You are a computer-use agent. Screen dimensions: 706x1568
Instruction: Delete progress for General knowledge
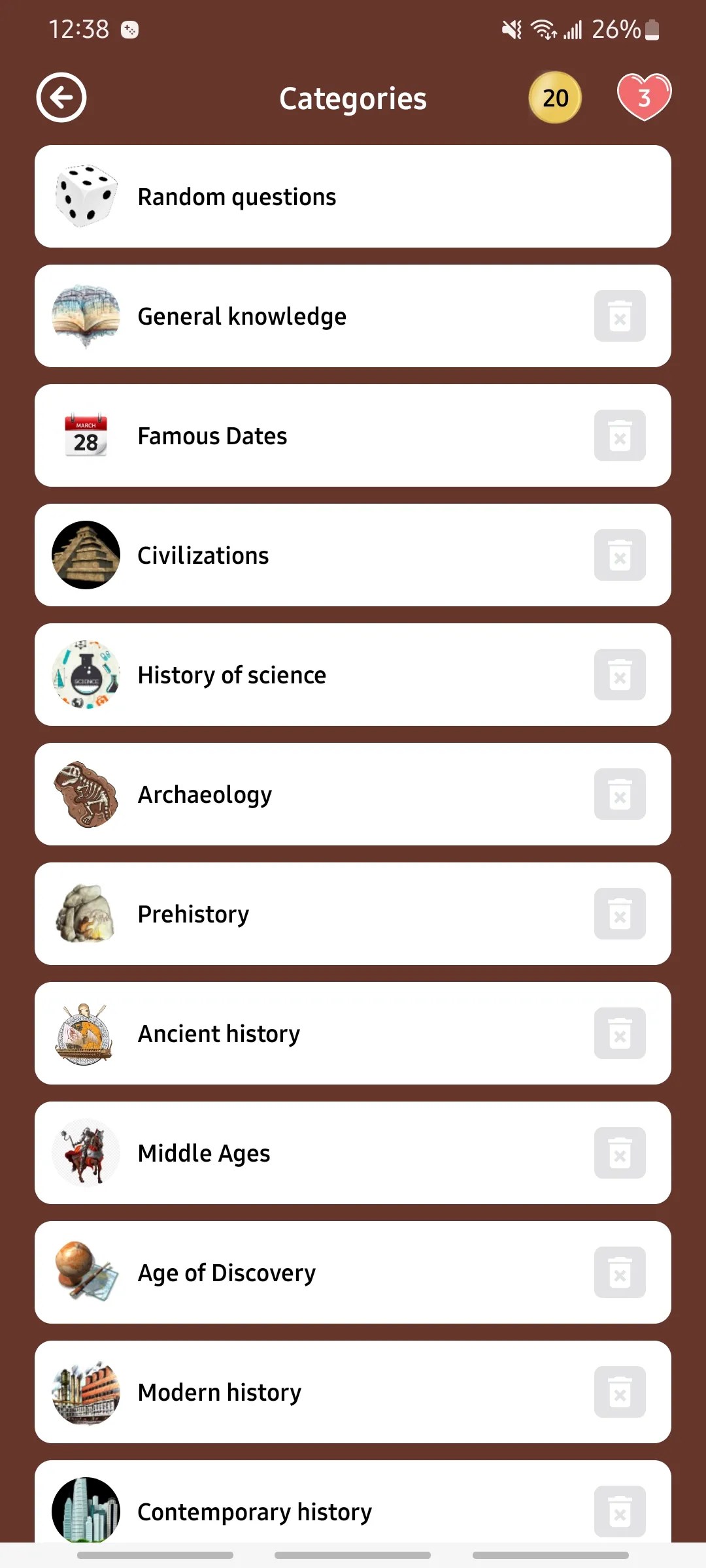point(620,315)
